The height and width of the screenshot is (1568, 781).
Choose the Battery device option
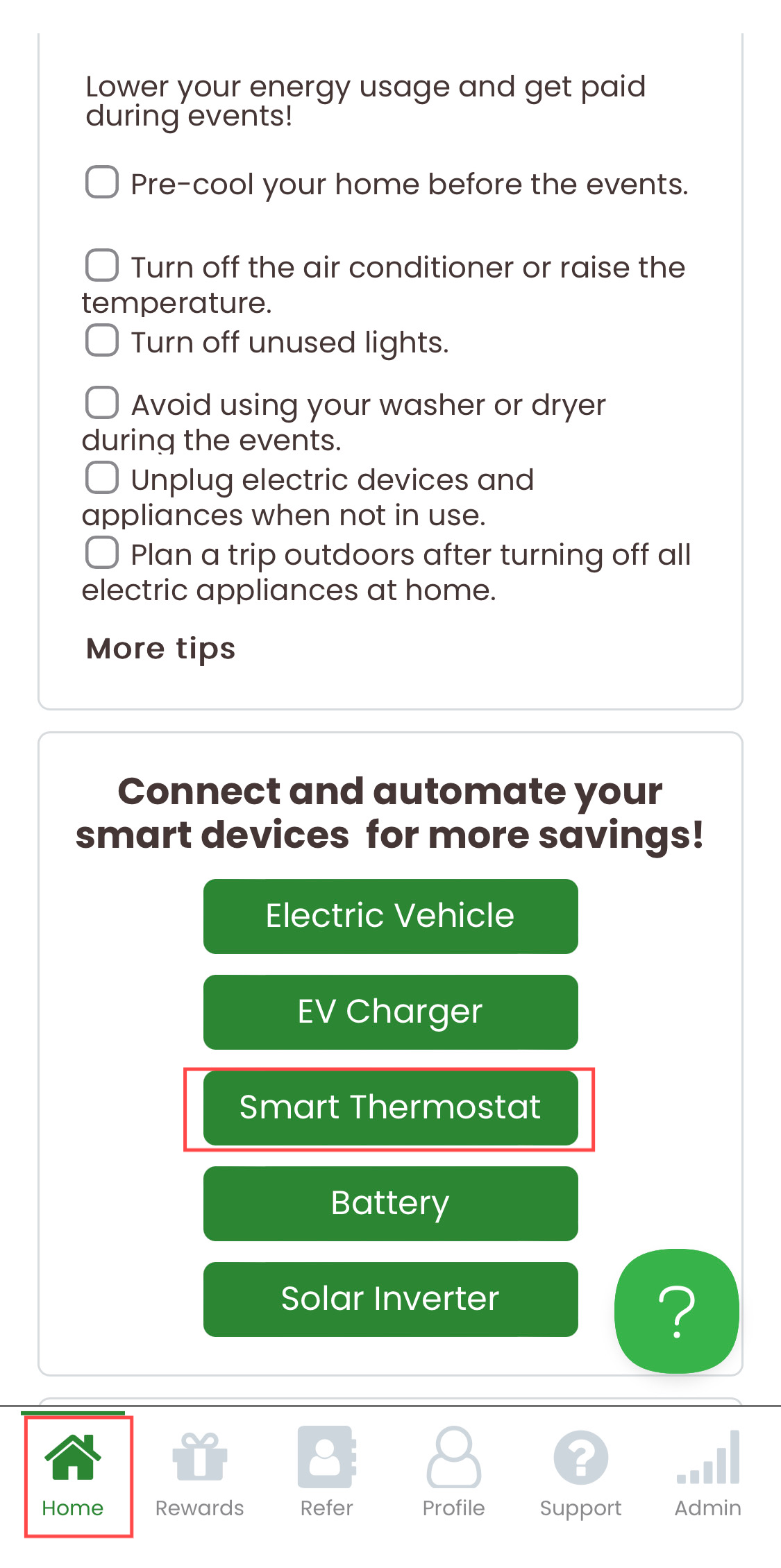[x=390, y=1203]
